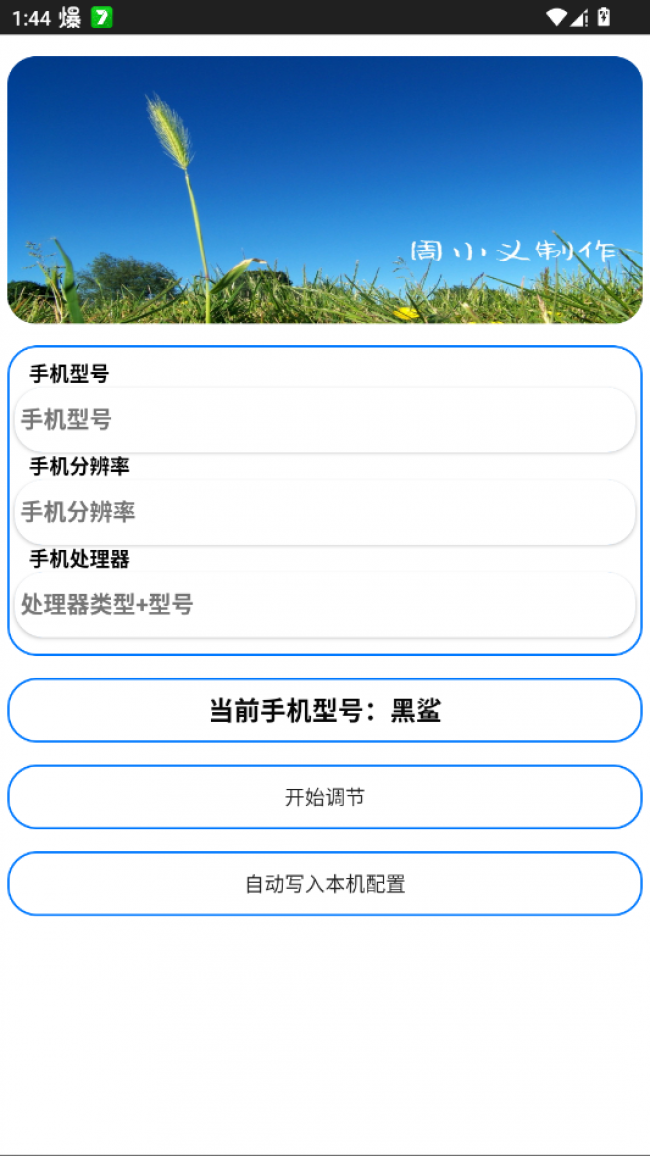Choose 自动写入本机配置 to autofill settings
650x1156 pixels.
coord(324,884)
